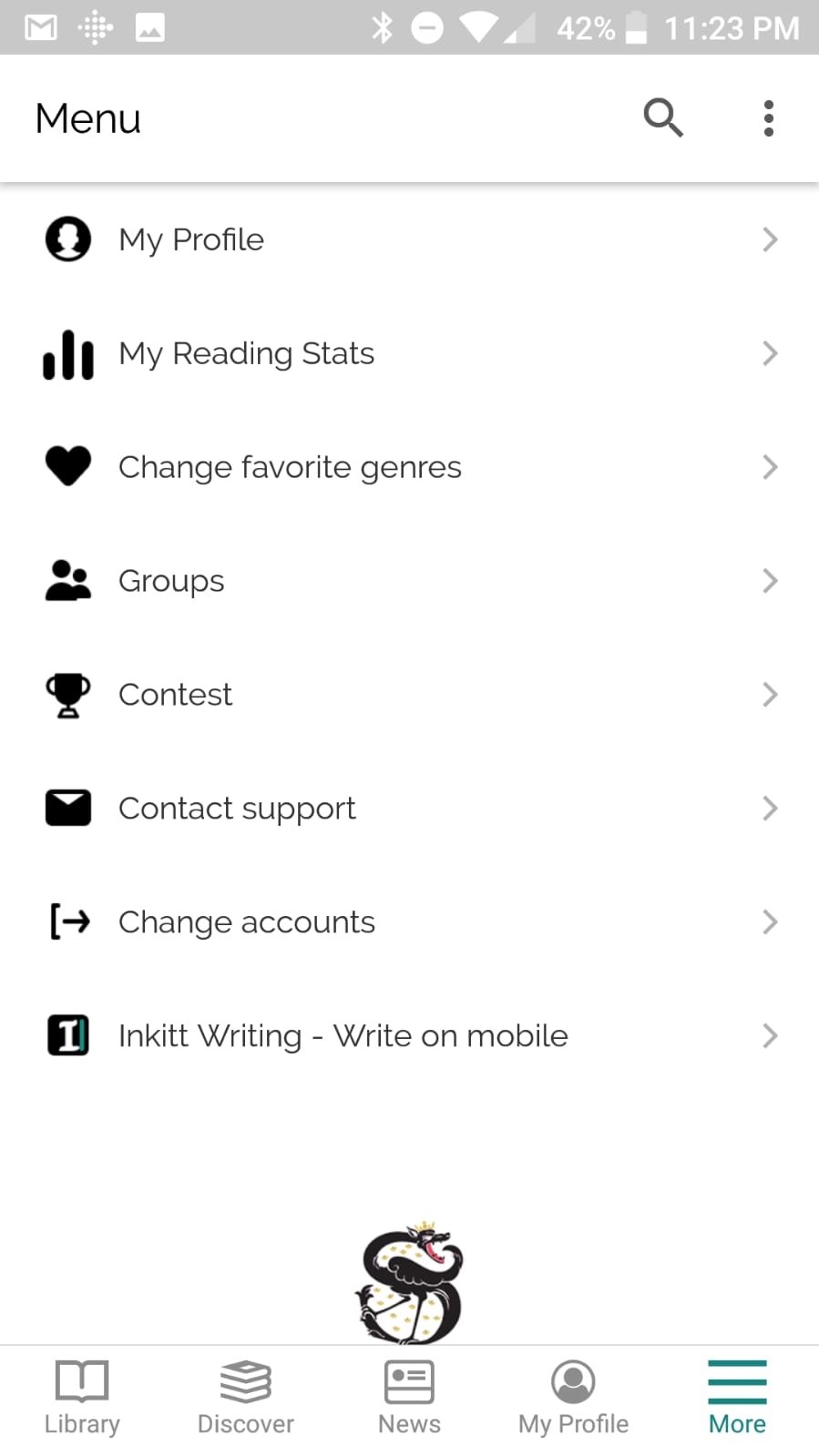Image resolution: width=819 pixels, height=1456 pixels.
Task: Go to the News tab
Action: [409, 1400]
